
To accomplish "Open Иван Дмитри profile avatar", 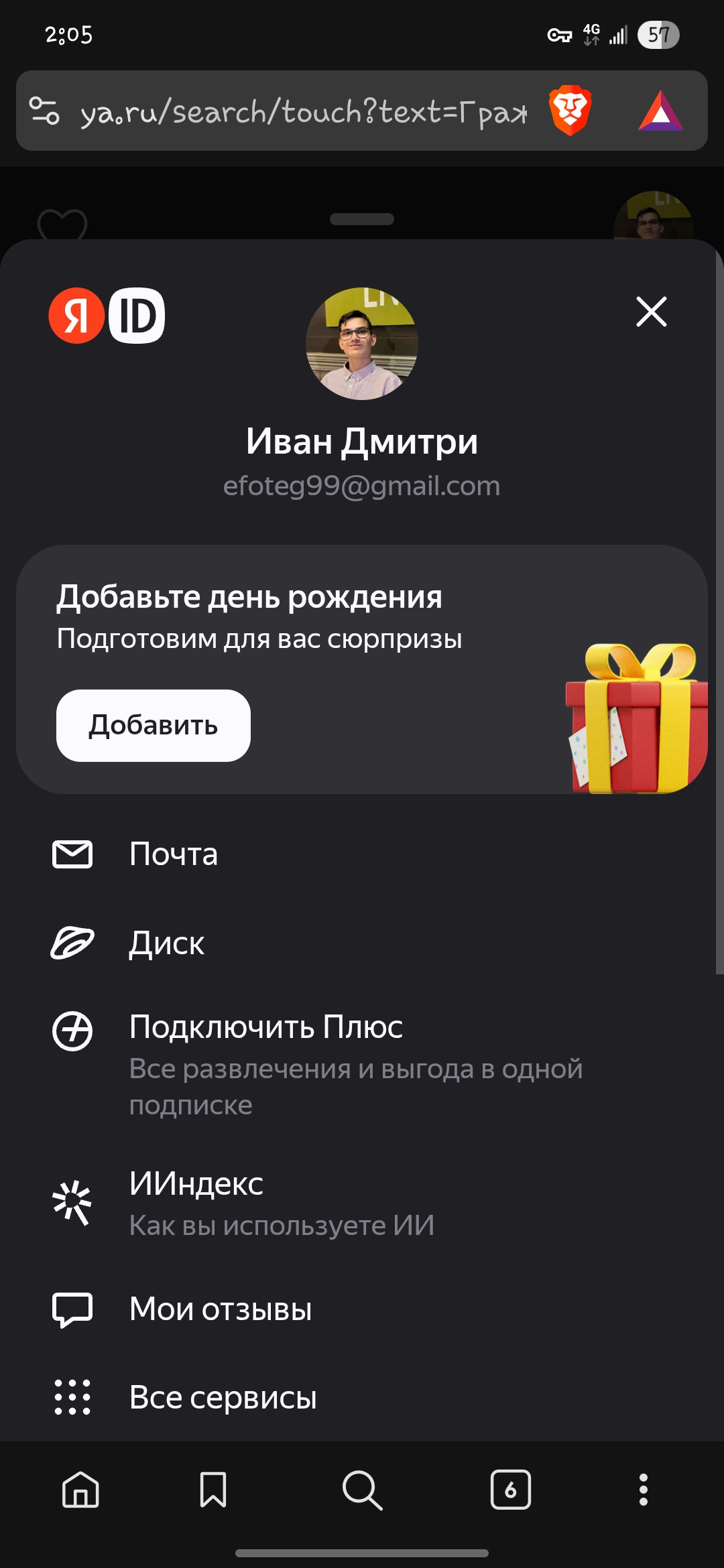I will point(362,344).
